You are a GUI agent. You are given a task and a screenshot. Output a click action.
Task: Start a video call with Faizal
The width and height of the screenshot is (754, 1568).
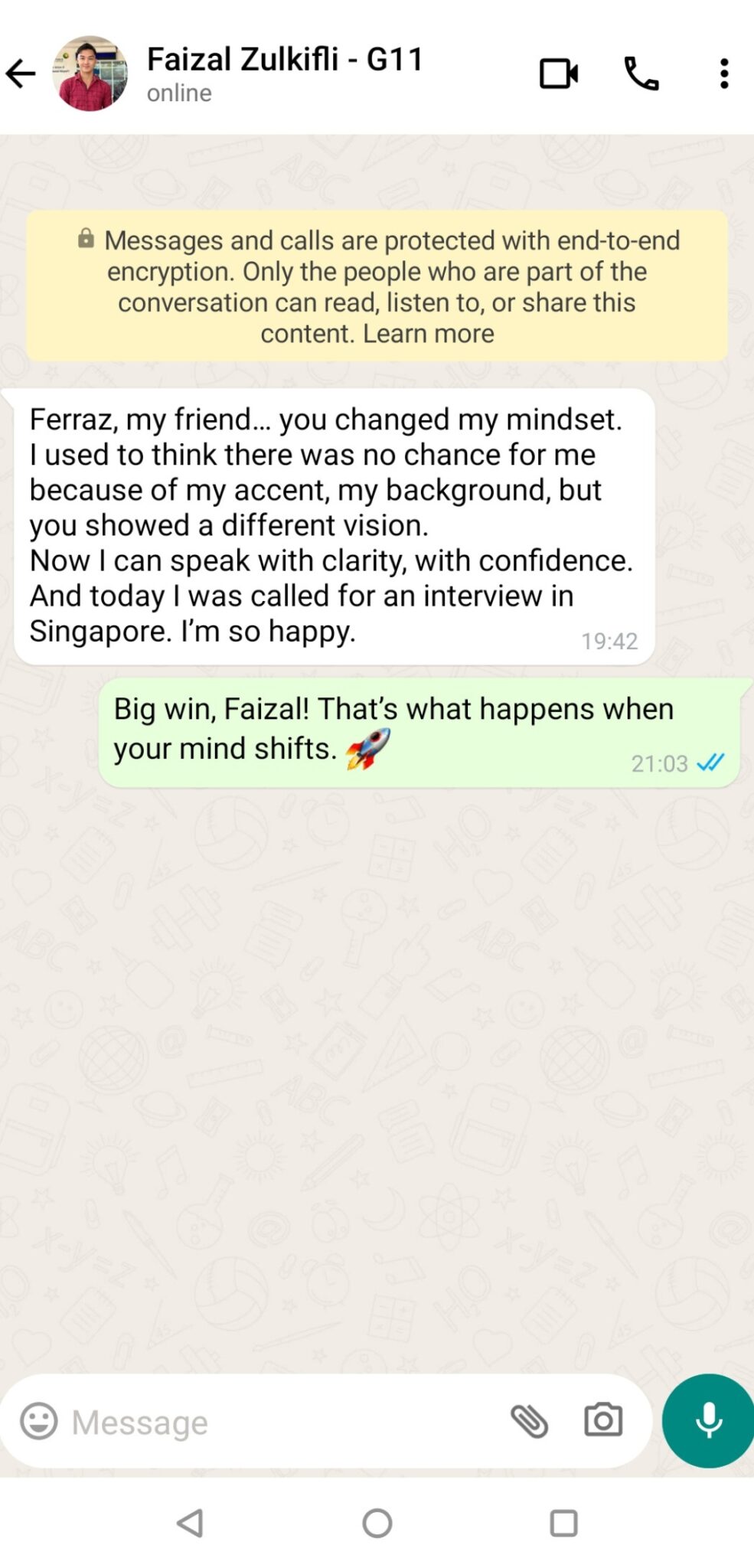click(x=559, y=74)
